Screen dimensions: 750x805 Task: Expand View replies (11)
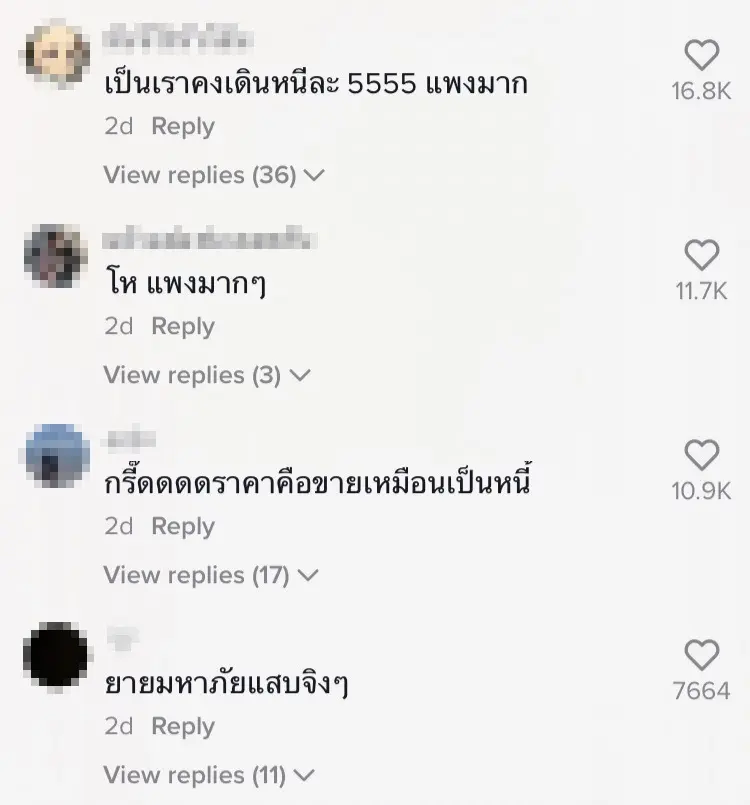(209, 775)
